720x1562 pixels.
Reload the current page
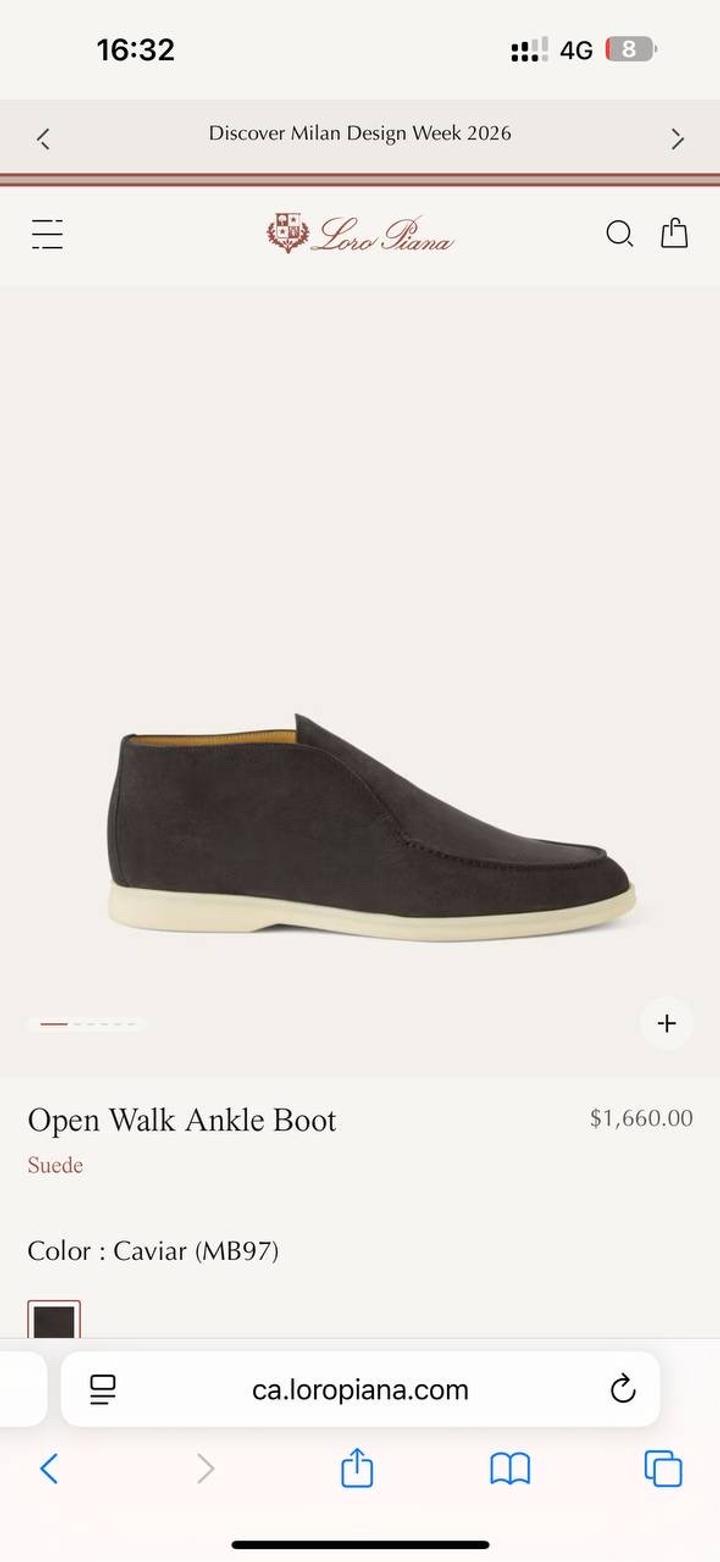point(622,1389)
